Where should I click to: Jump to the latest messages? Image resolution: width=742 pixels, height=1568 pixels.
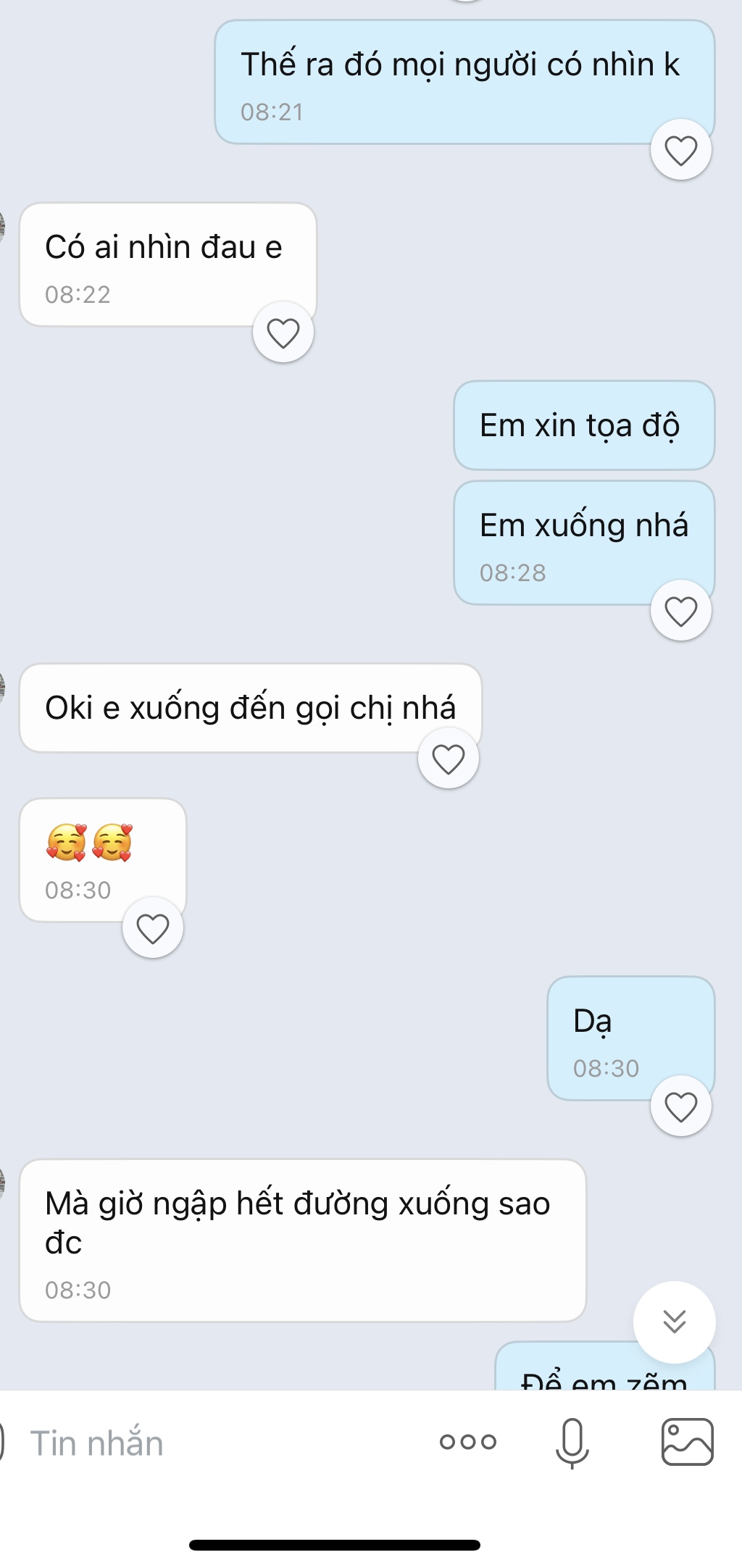coord(674,1322)
